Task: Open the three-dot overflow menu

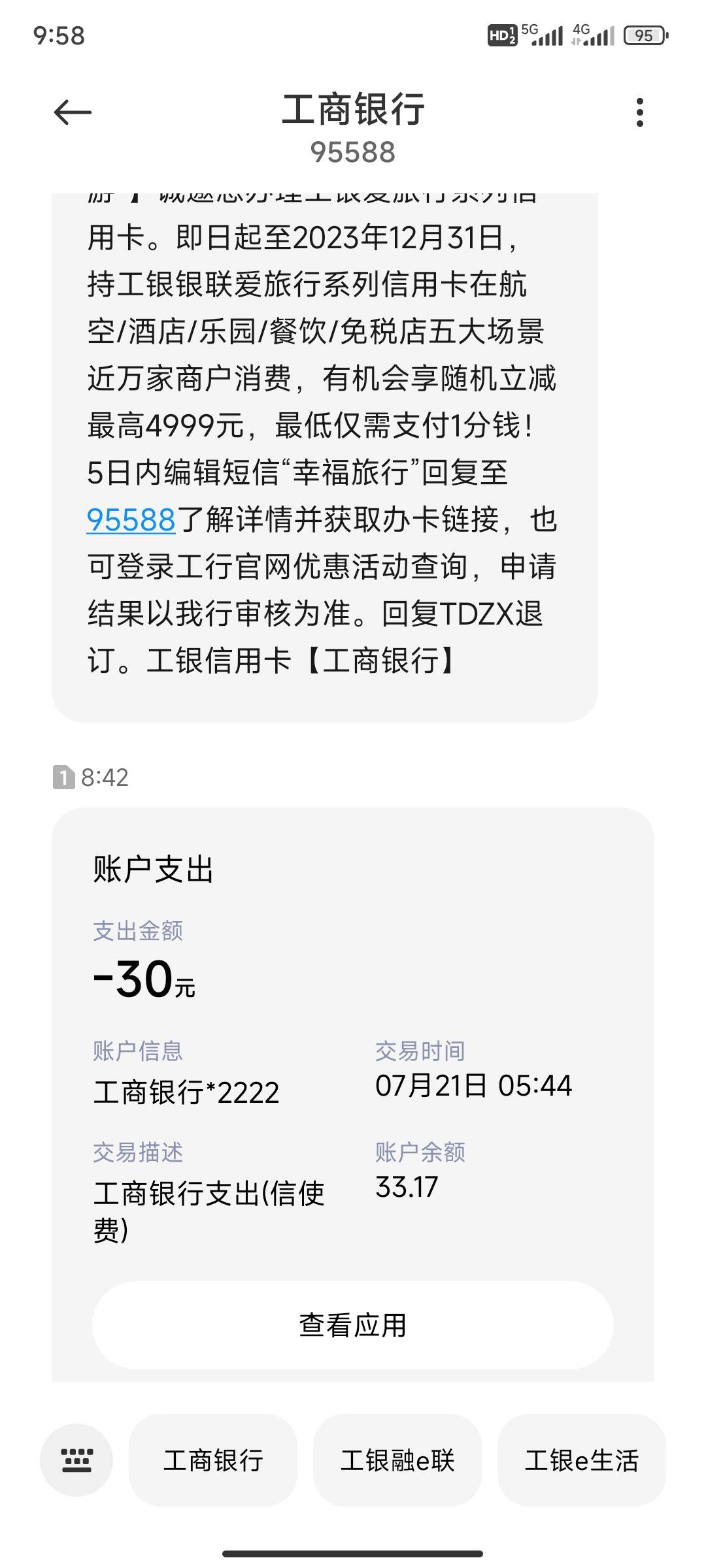Action: 639,112
